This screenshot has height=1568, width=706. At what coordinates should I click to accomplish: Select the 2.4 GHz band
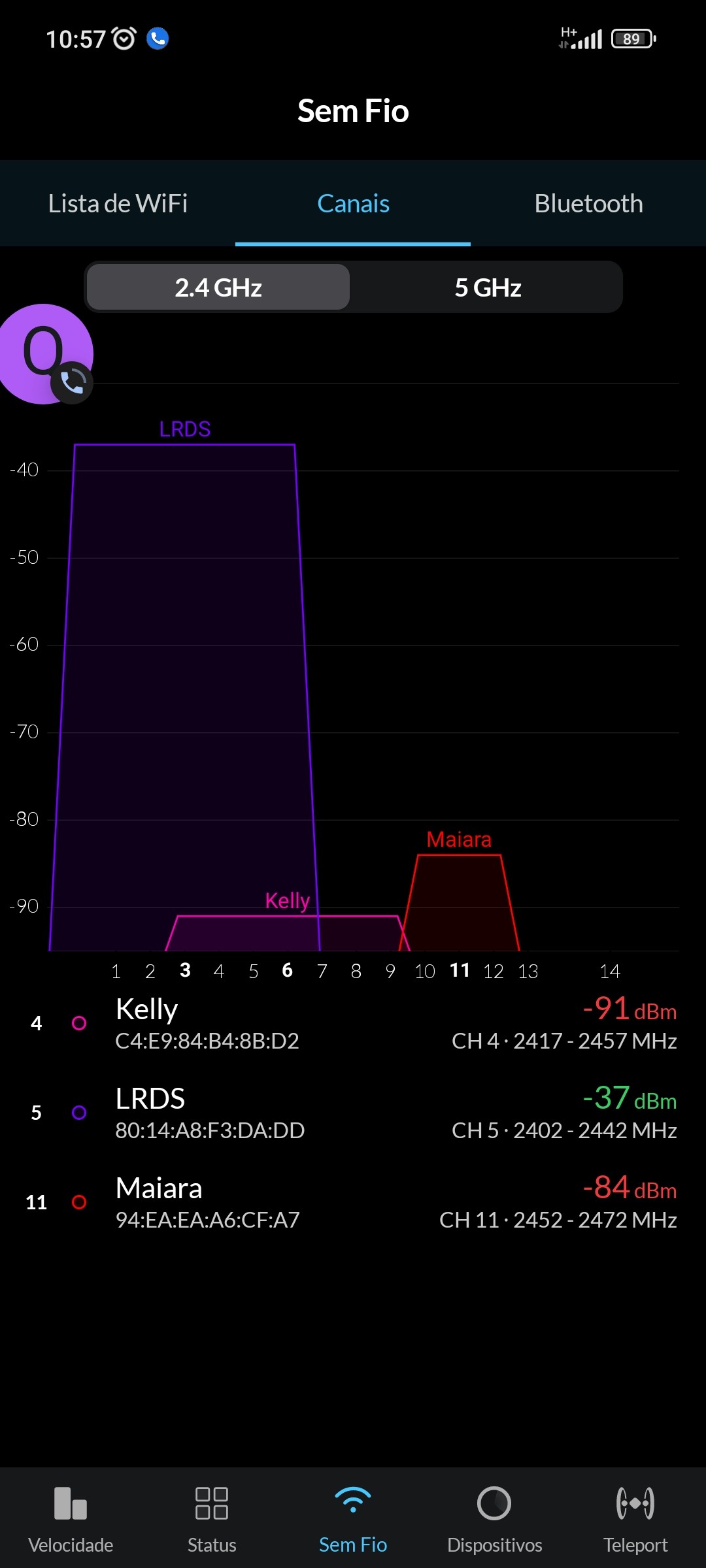tap(218, 287)
